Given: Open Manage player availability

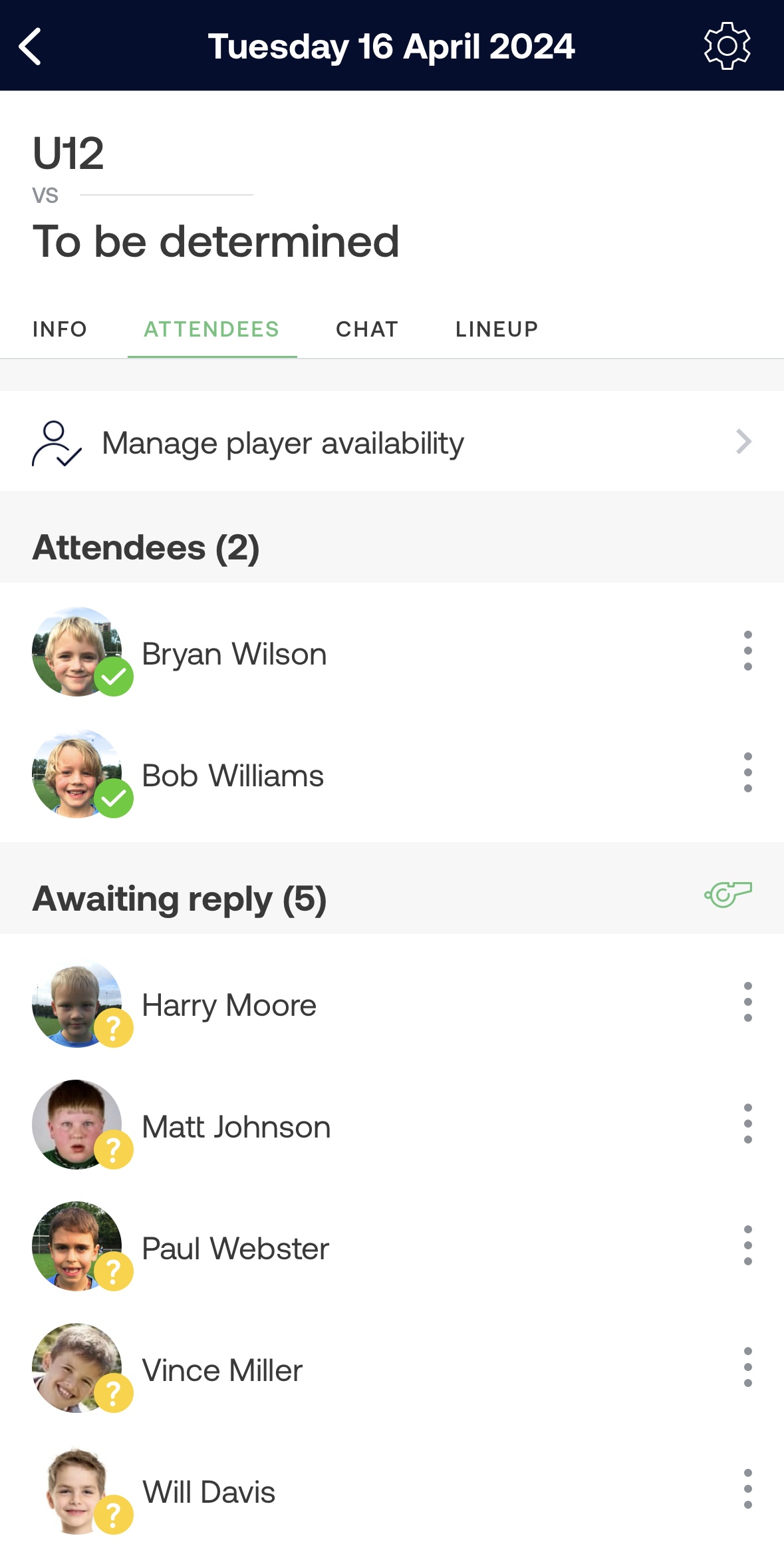Looking at the screenshot, I should (392, 442).
